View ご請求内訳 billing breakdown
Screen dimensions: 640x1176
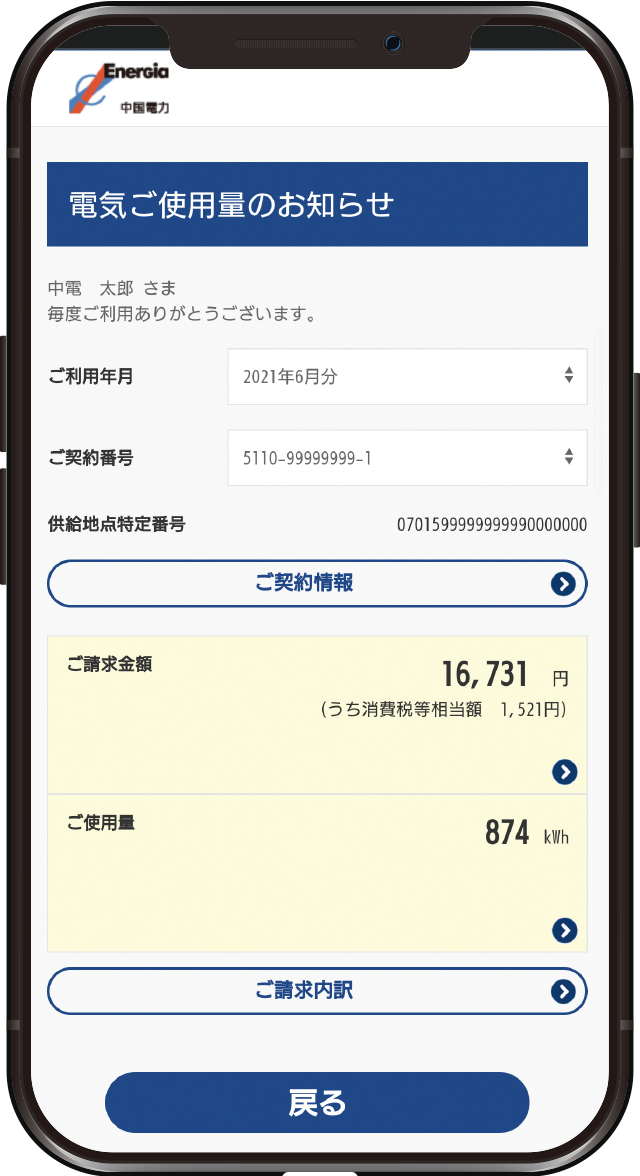coord(317,992)
